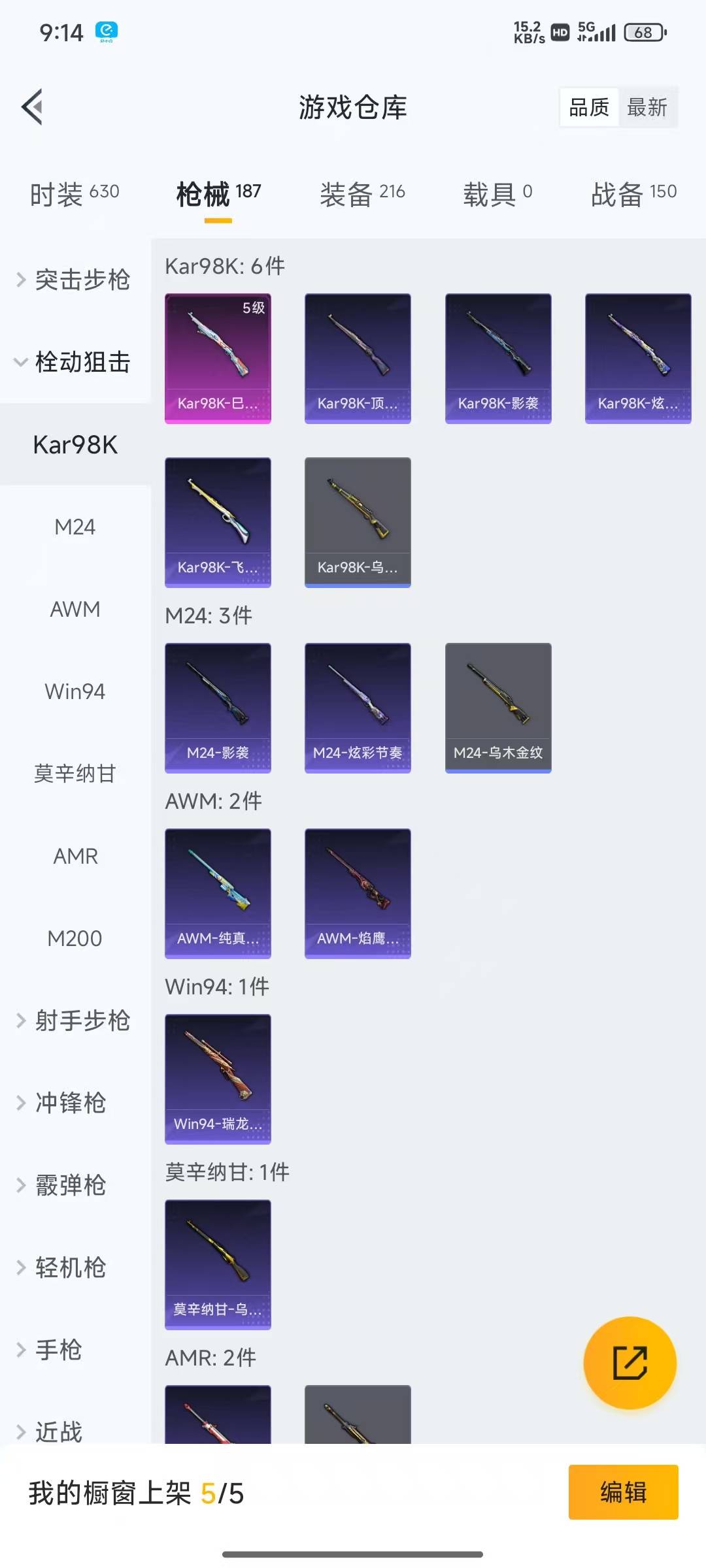Expand the 突击步枪 category
706x1568 pixels.
click(75, 280)
